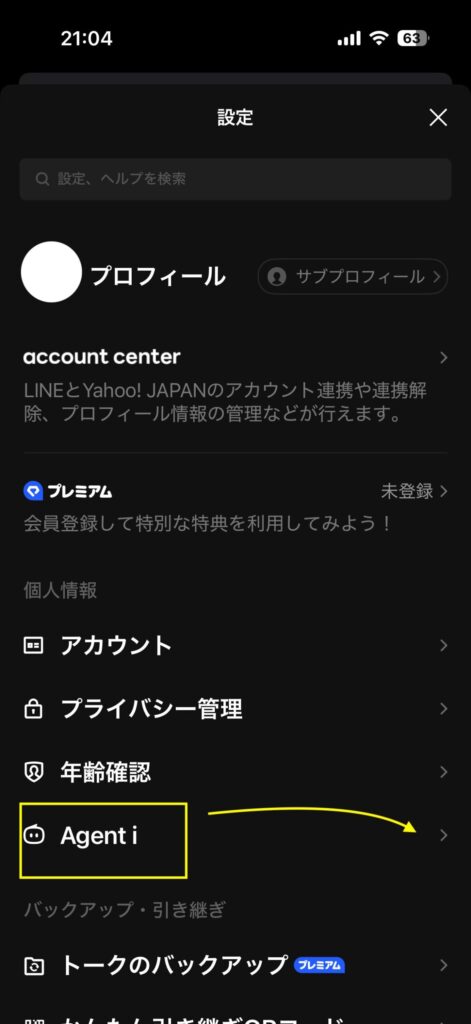Open サブプロフィール sub-profile

click(353, 277)
